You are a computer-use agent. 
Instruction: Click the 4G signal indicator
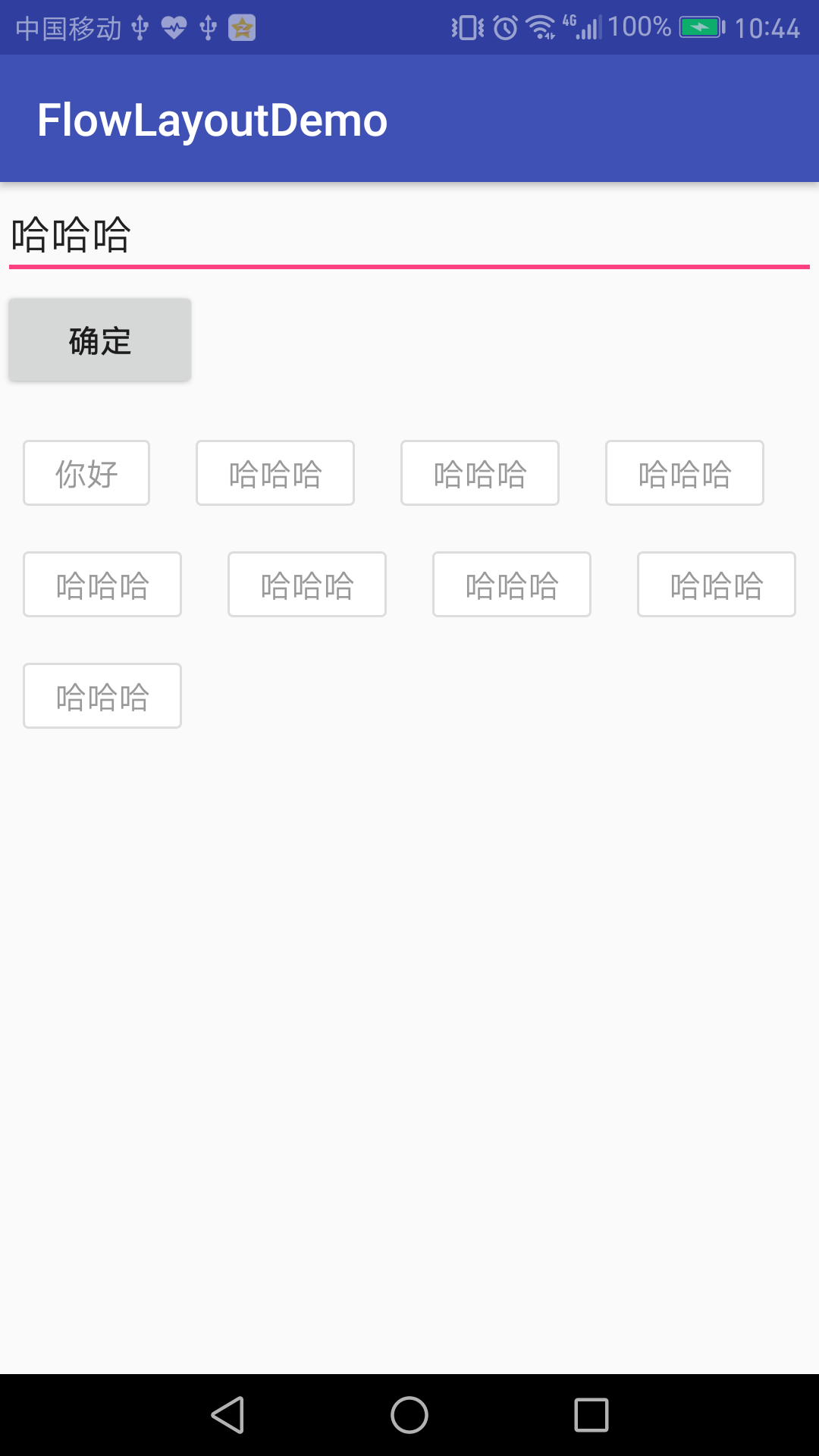[x=581, y=27]
